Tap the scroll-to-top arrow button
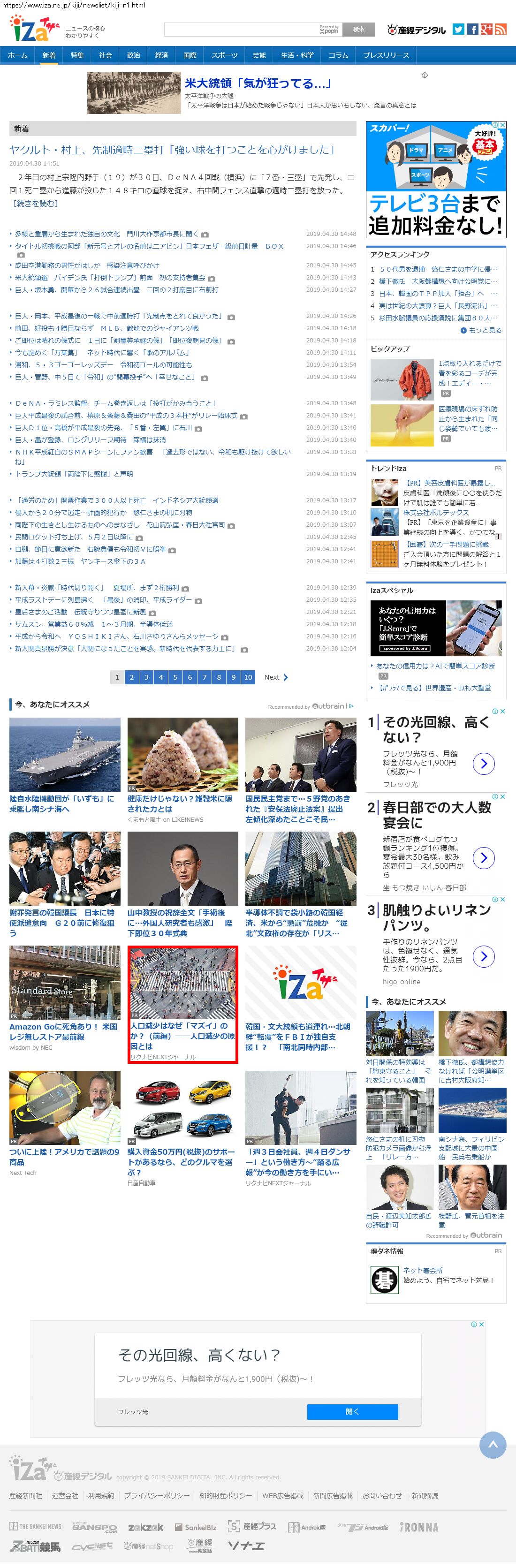This screenshot has height=1568, width=516. [x=493, y=1445]
